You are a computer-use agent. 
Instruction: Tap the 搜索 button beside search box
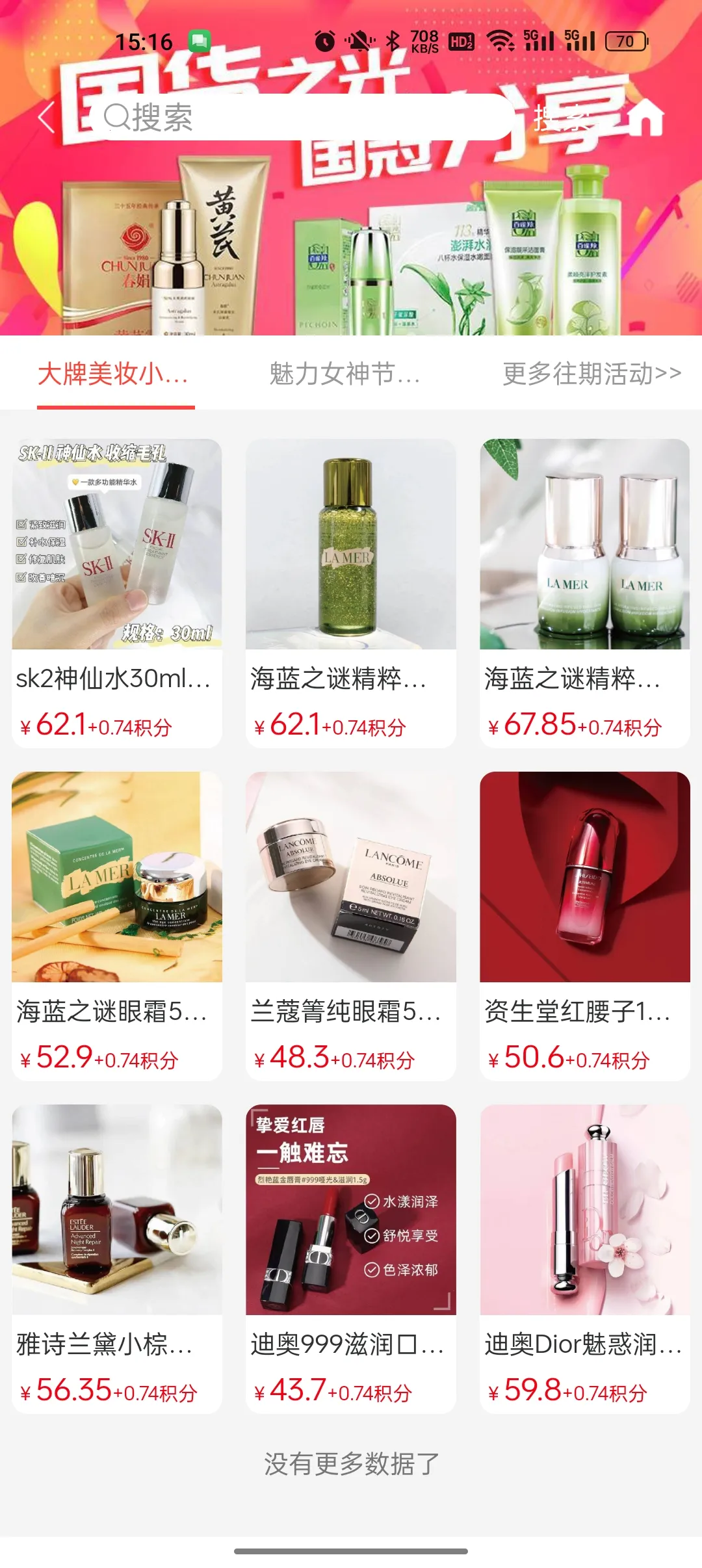click(558, 118)
